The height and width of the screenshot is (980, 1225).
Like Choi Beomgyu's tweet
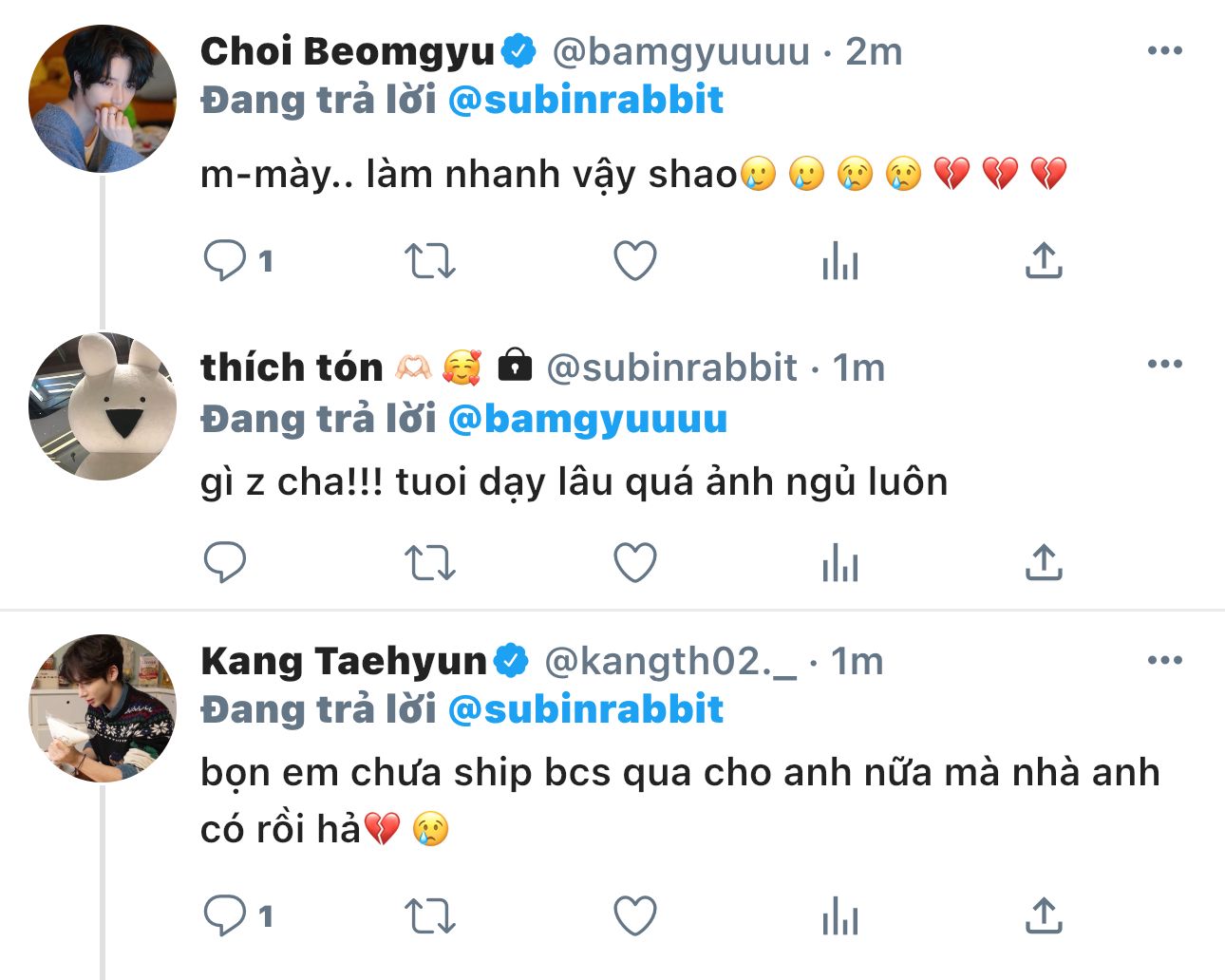635,260
